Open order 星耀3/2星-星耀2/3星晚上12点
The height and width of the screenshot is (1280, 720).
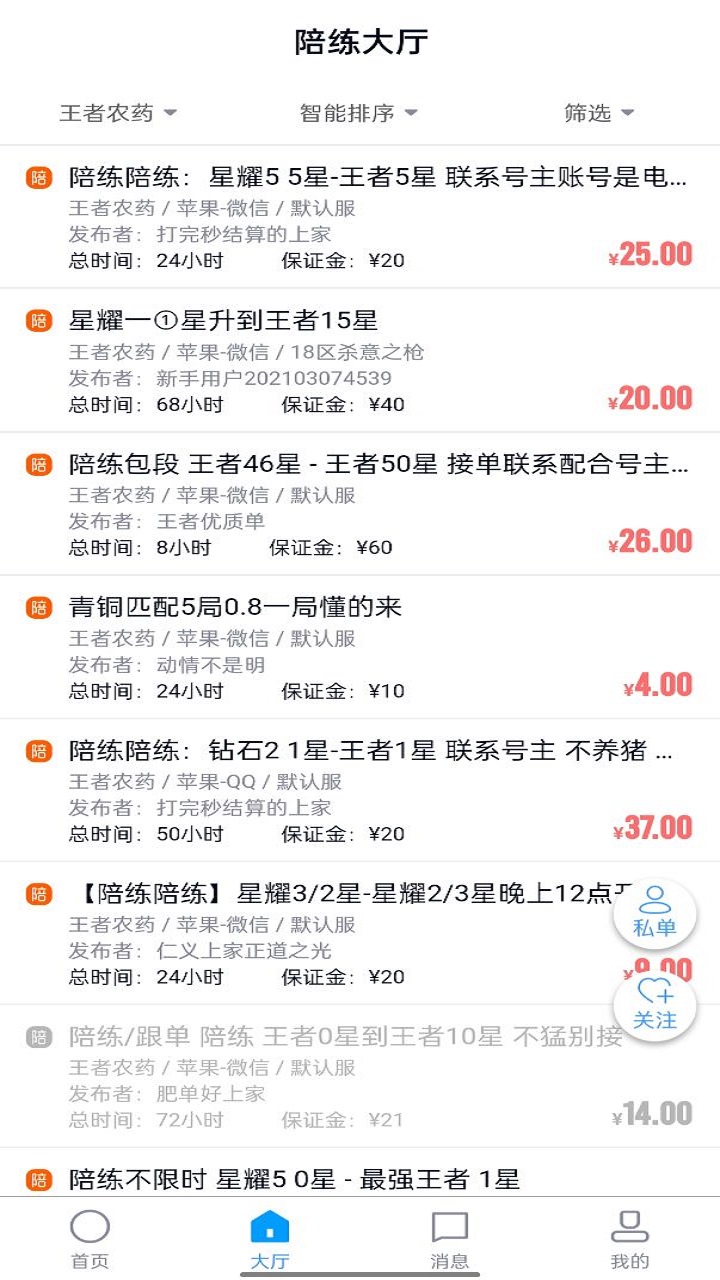330,933
